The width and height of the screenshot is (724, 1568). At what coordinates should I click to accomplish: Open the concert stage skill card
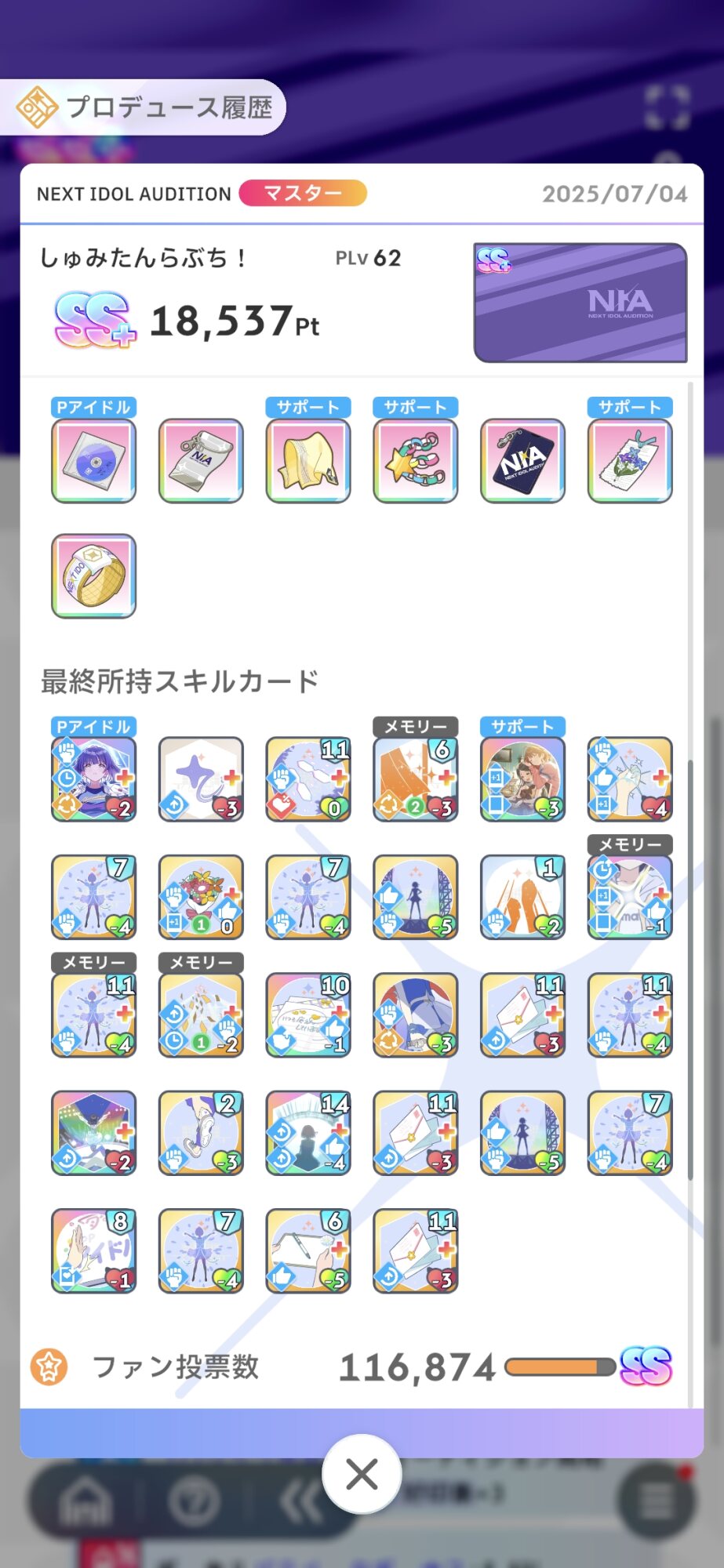93,1133
